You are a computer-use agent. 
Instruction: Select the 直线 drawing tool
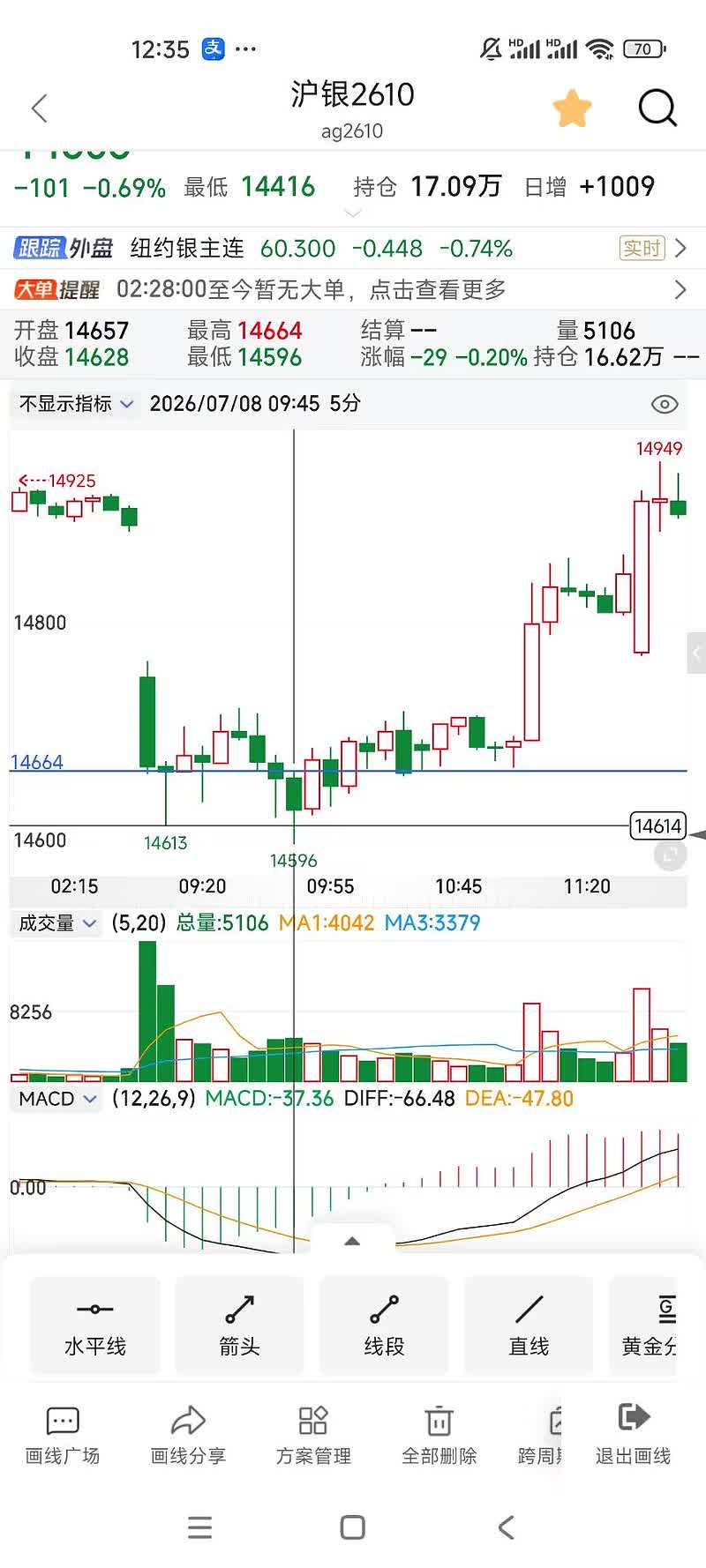click(529, 1326)
